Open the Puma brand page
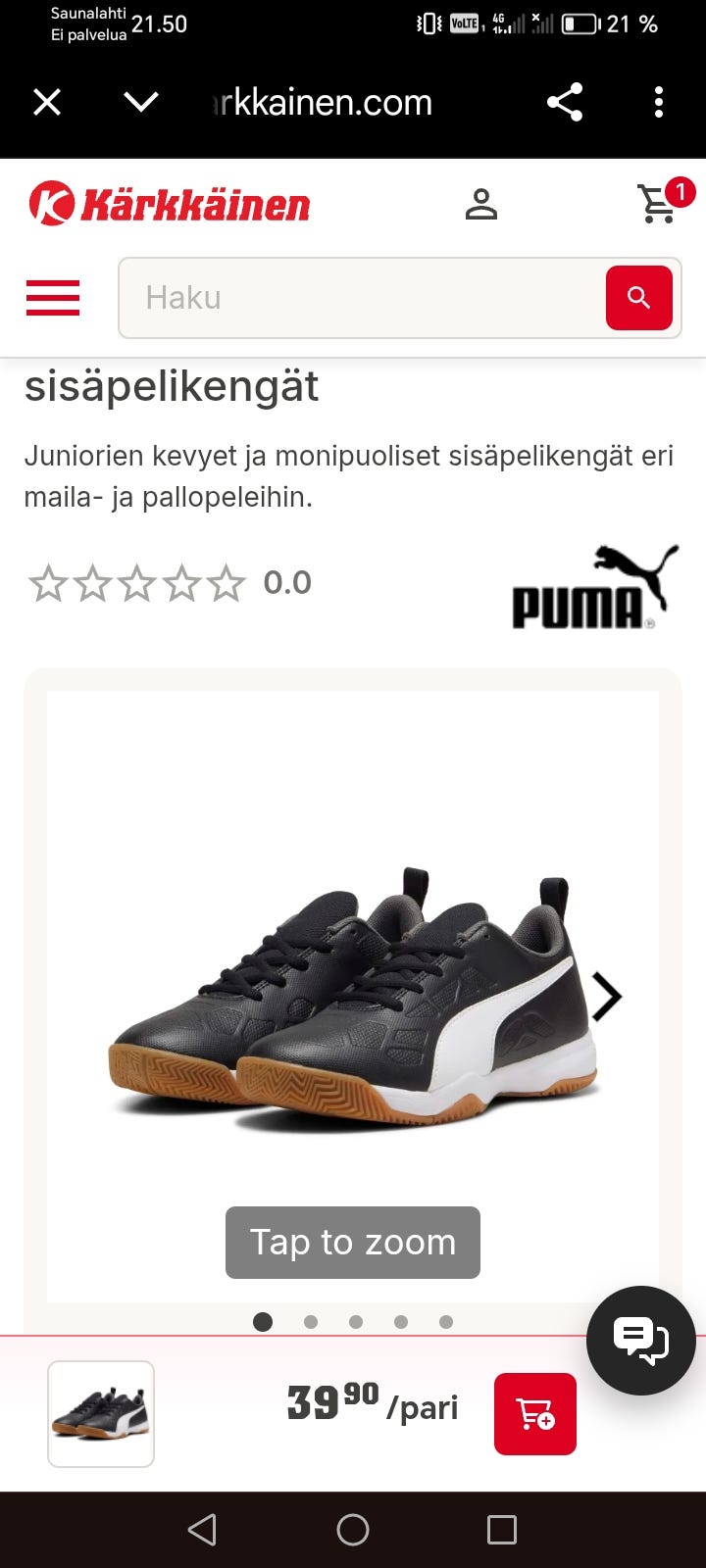The height and width of the screenshot is (1568, 706). tap(594, 587)
